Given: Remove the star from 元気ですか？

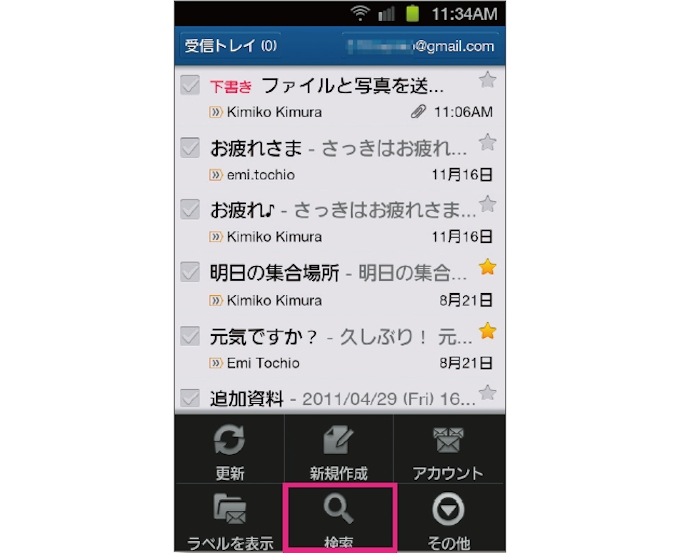Looking at the screenshot, I should 487,330.
